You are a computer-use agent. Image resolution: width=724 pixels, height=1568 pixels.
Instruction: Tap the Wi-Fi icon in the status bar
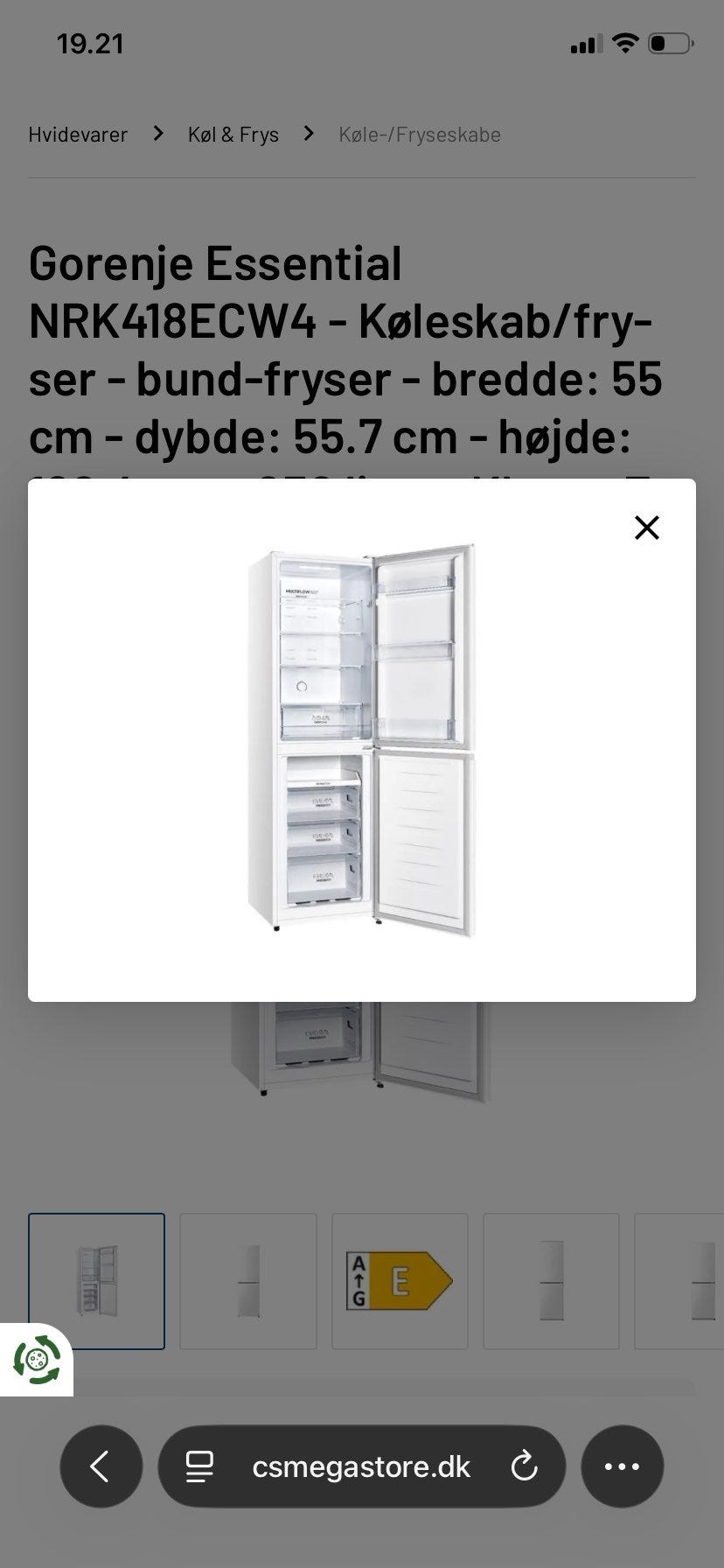[x=626, y=41]
